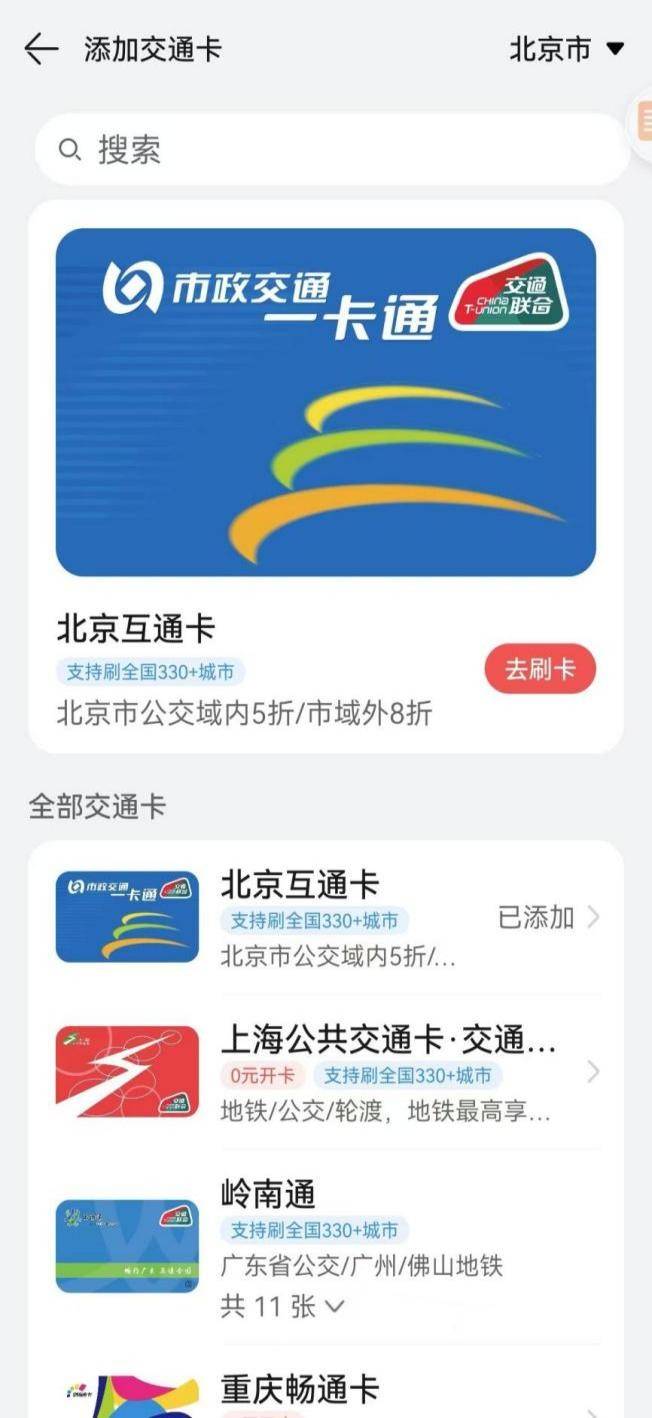Tap the 搜索 search box
Image resolution: width=652 pixels, height=1418 pixels.
click(x=330, y=150)
